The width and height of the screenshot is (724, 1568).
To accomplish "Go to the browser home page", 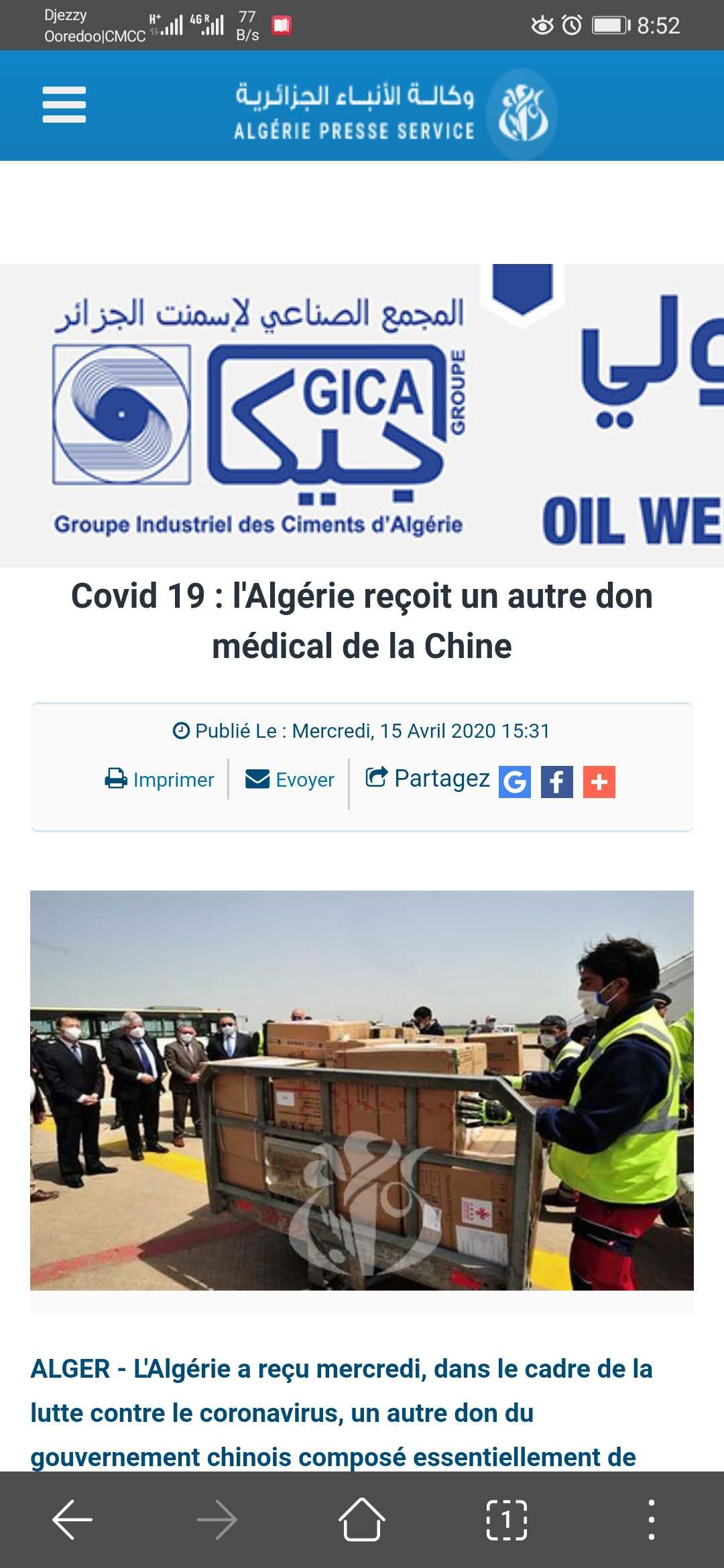I will click(x=362, y=1520).
